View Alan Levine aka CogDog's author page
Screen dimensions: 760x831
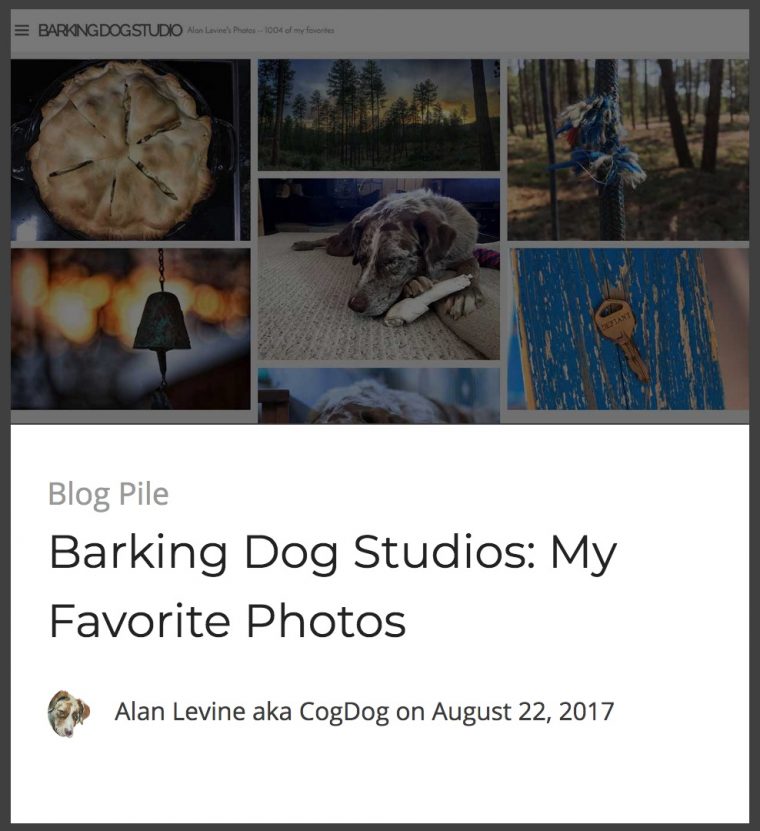[x=251, y=712]
